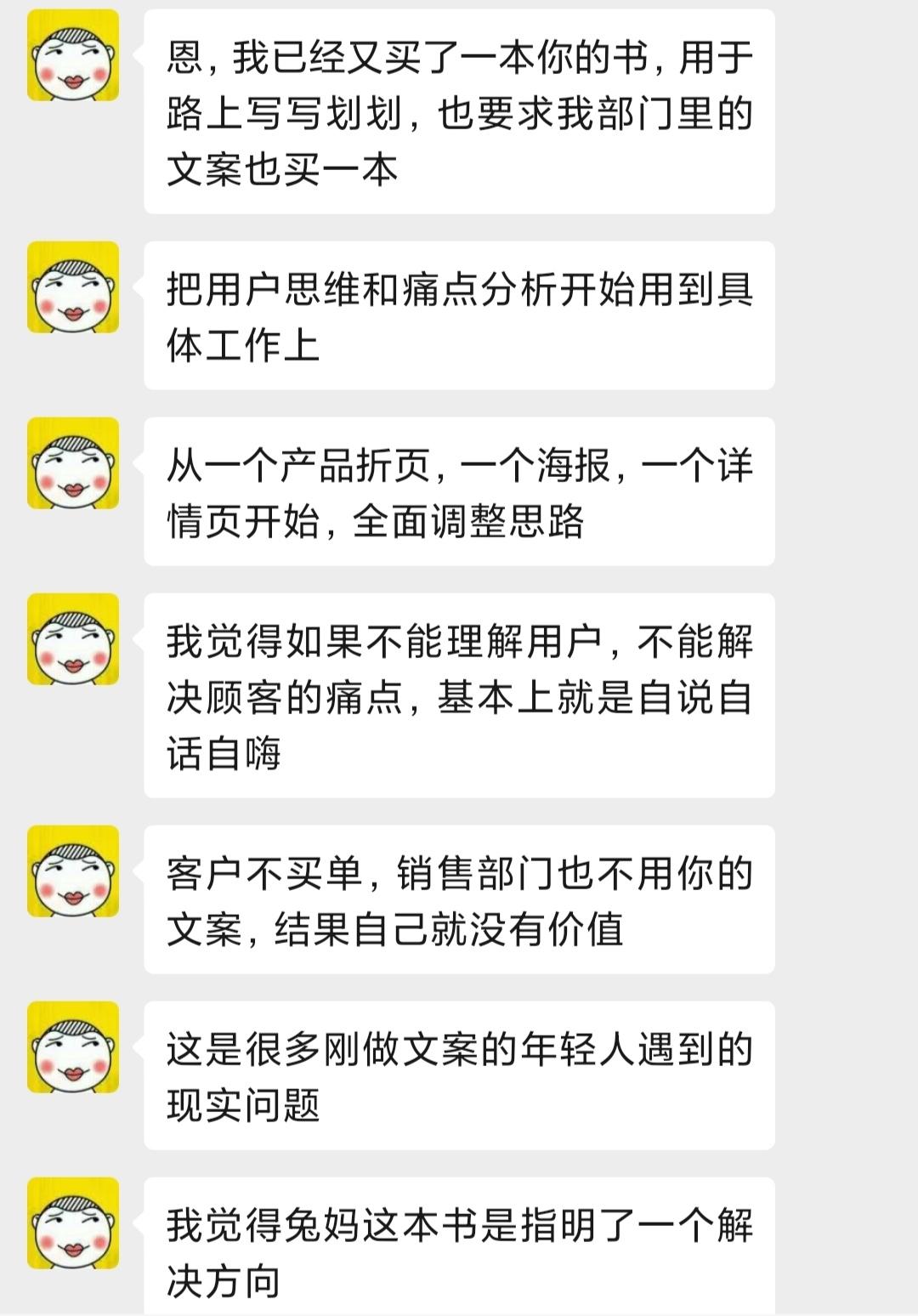
Task: Tap the message about 客户不买单
Action: tap(463, 901)
